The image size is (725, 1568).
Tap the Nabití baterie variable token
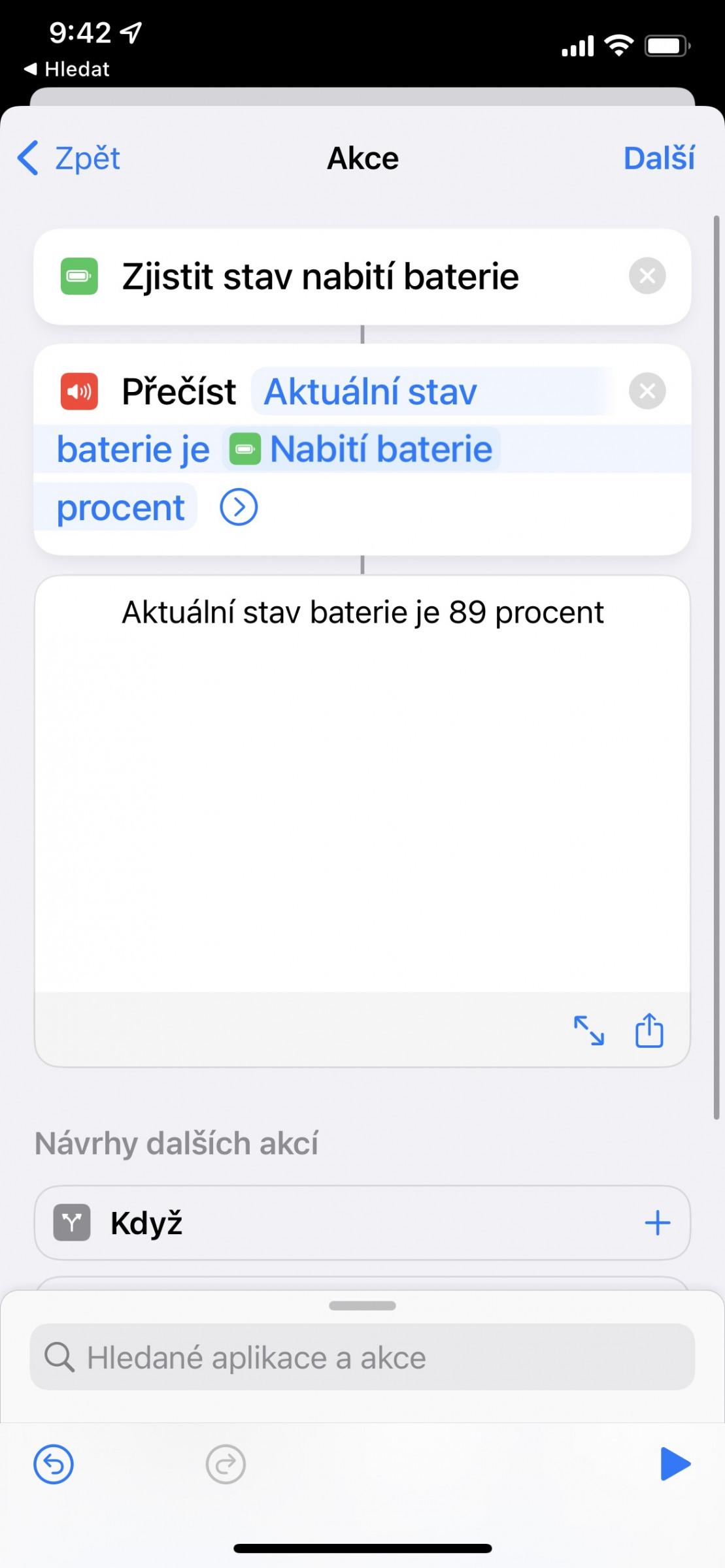363,449
